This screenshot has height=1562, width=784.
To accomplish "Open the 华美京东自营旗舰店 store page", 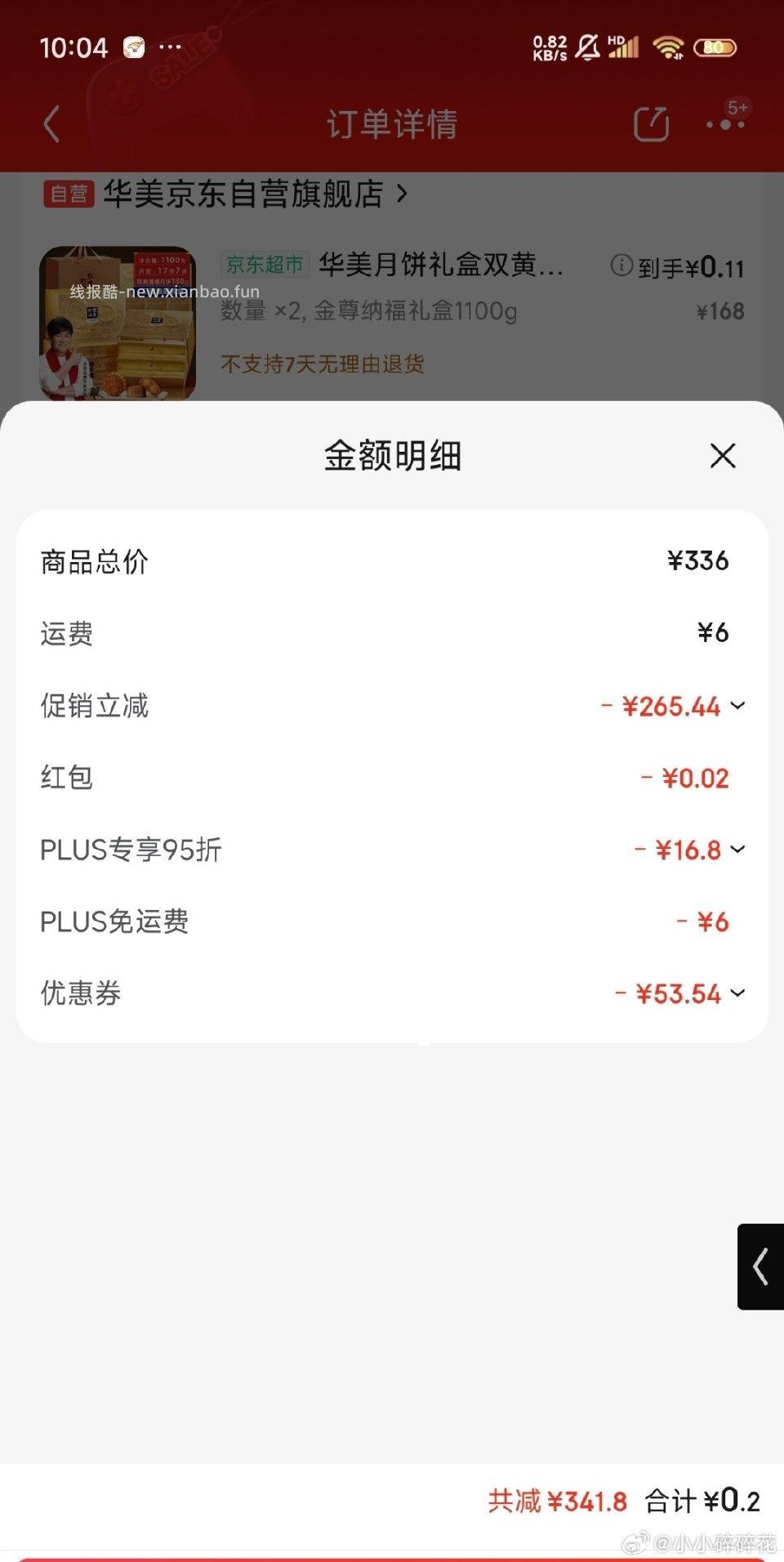I will tap(245, 195).
